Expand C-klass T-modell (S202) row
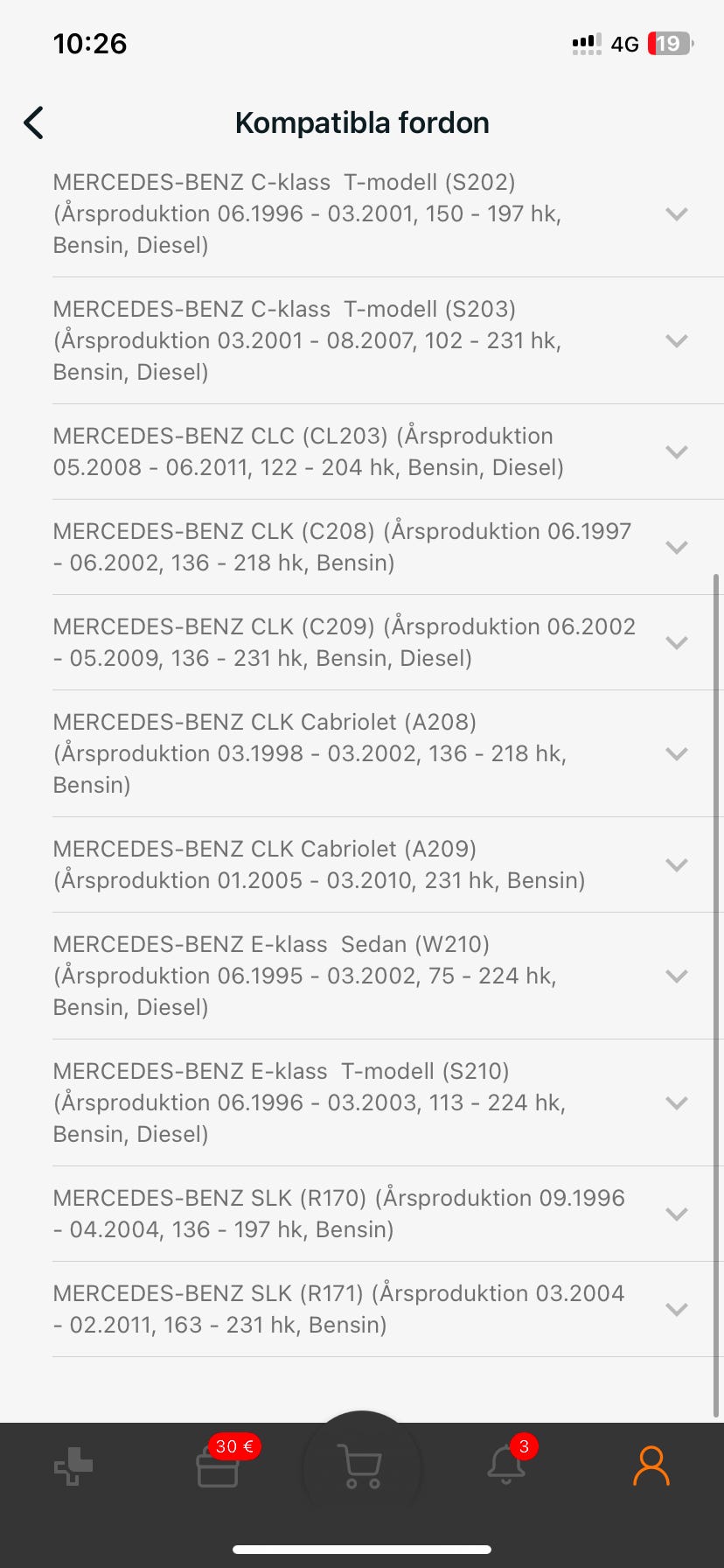Screen dimensions: 724x1568 [676, 214]
